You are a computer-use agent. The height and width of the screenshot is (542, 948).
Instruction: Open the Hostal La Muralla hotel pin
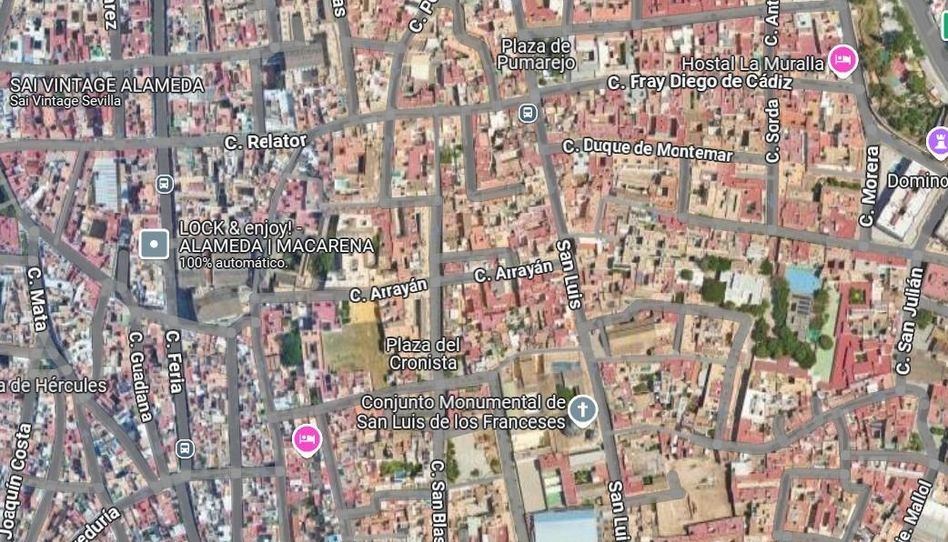[x=843, y=60]
